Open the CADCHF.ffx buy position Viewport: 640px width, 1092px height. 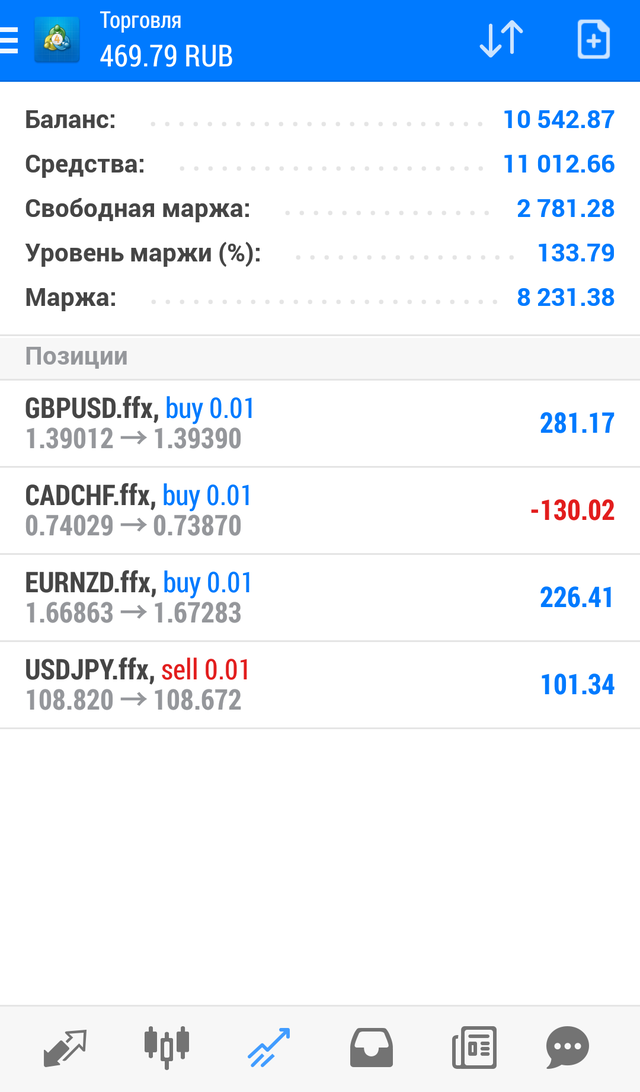[x=320, y=510]
